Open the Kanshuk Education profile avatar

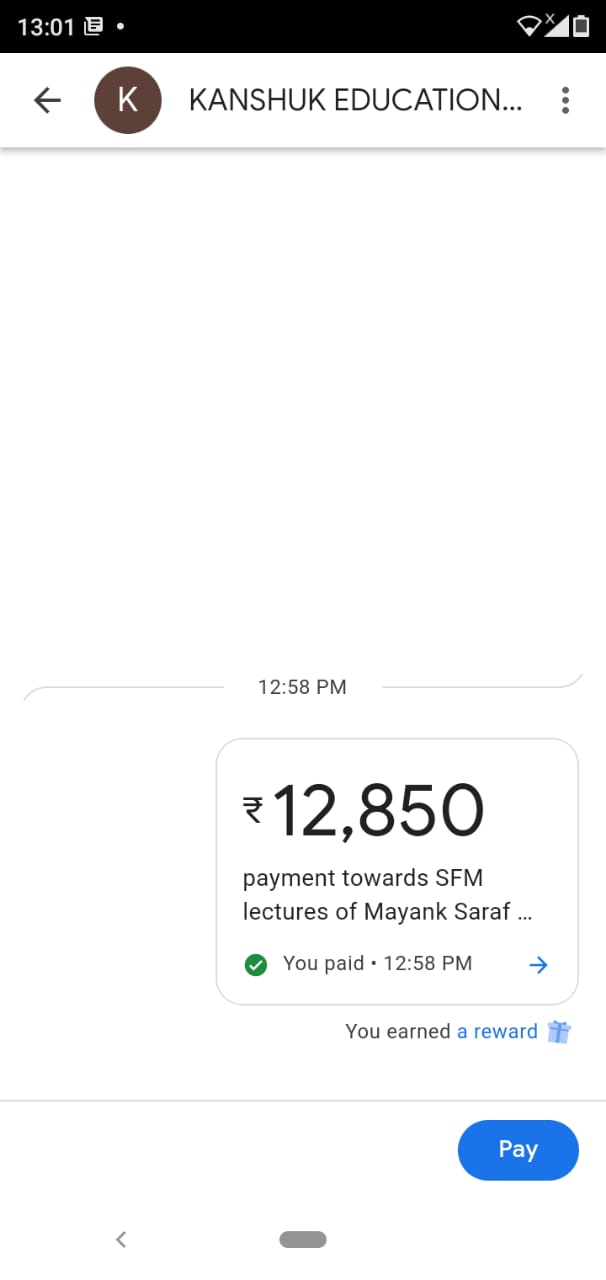click(128, 100)
